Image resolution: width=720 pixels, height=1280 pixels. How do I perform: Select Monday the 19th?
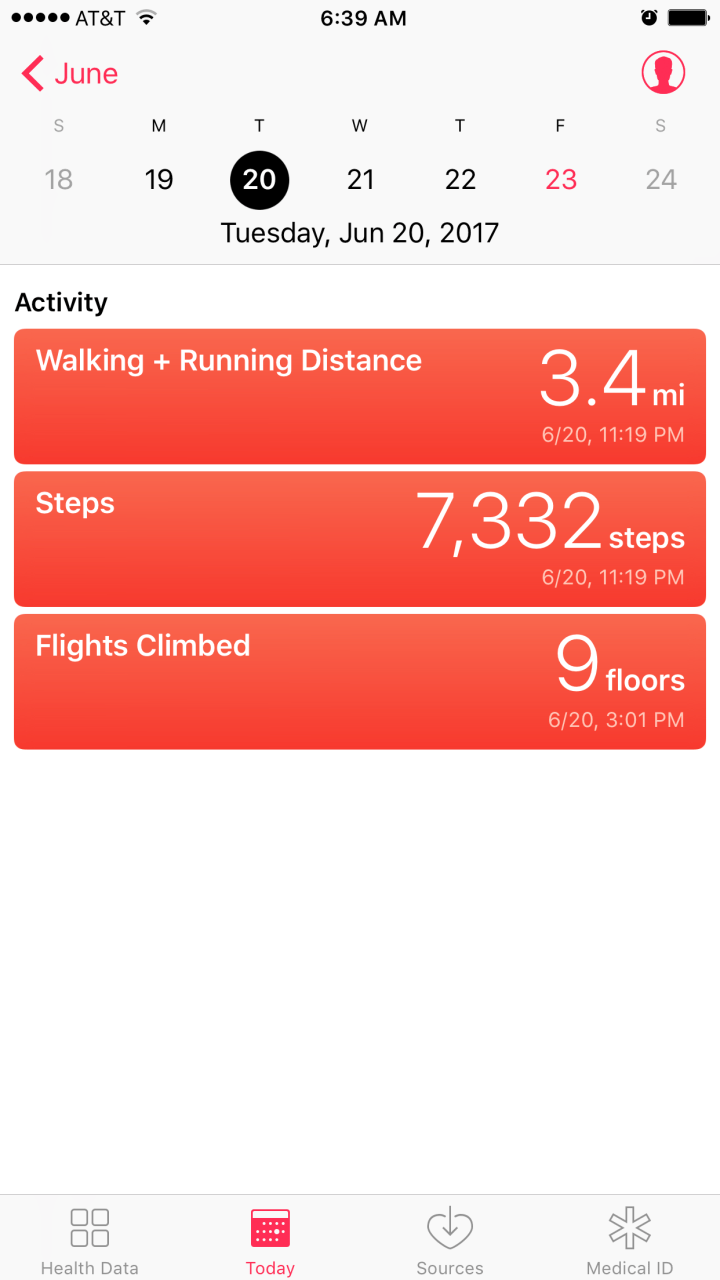pyautogui.click(x=159, y=180)
